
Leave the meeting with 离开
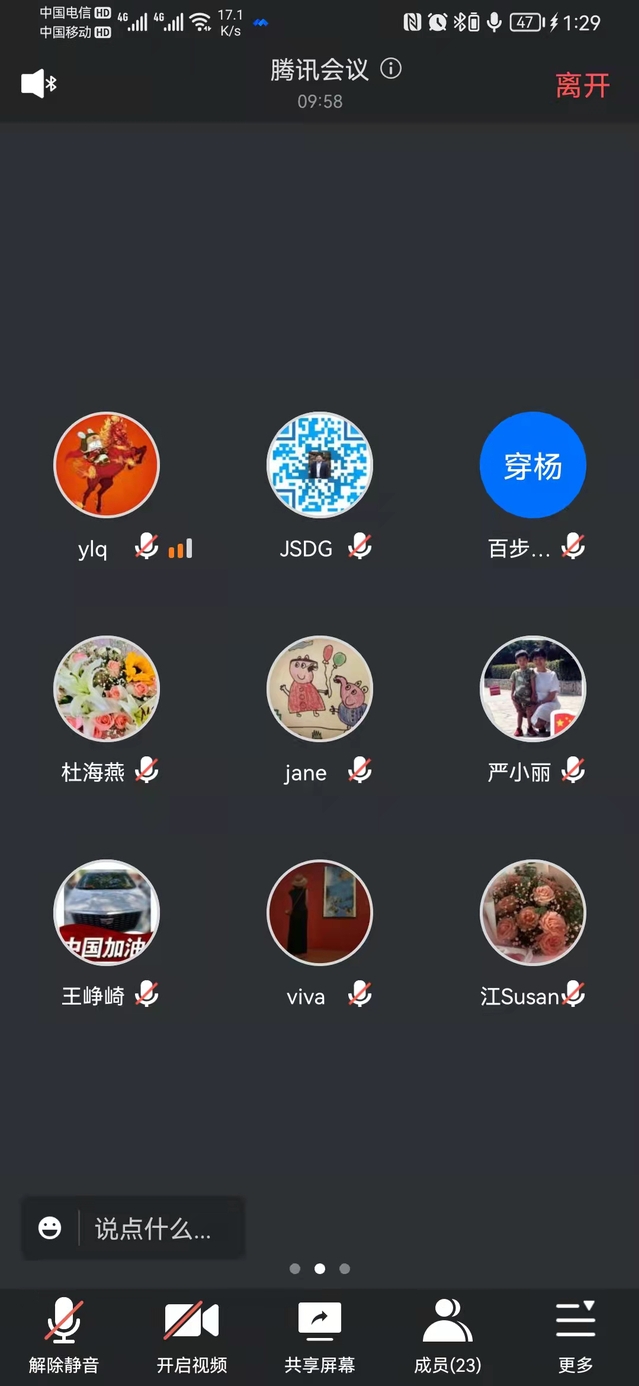click(x=582, y=85)
